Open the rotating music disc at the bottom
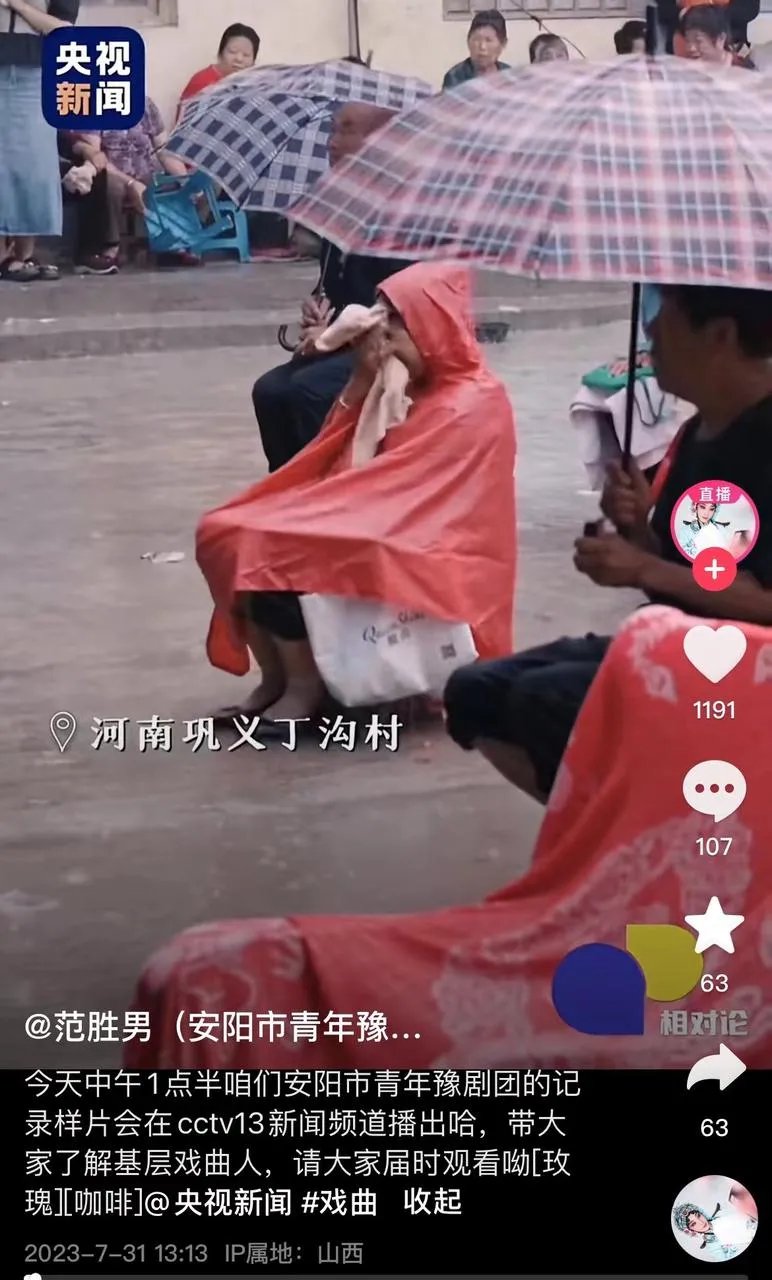Screen dimensions: 772x1280 coord(714,1218)
